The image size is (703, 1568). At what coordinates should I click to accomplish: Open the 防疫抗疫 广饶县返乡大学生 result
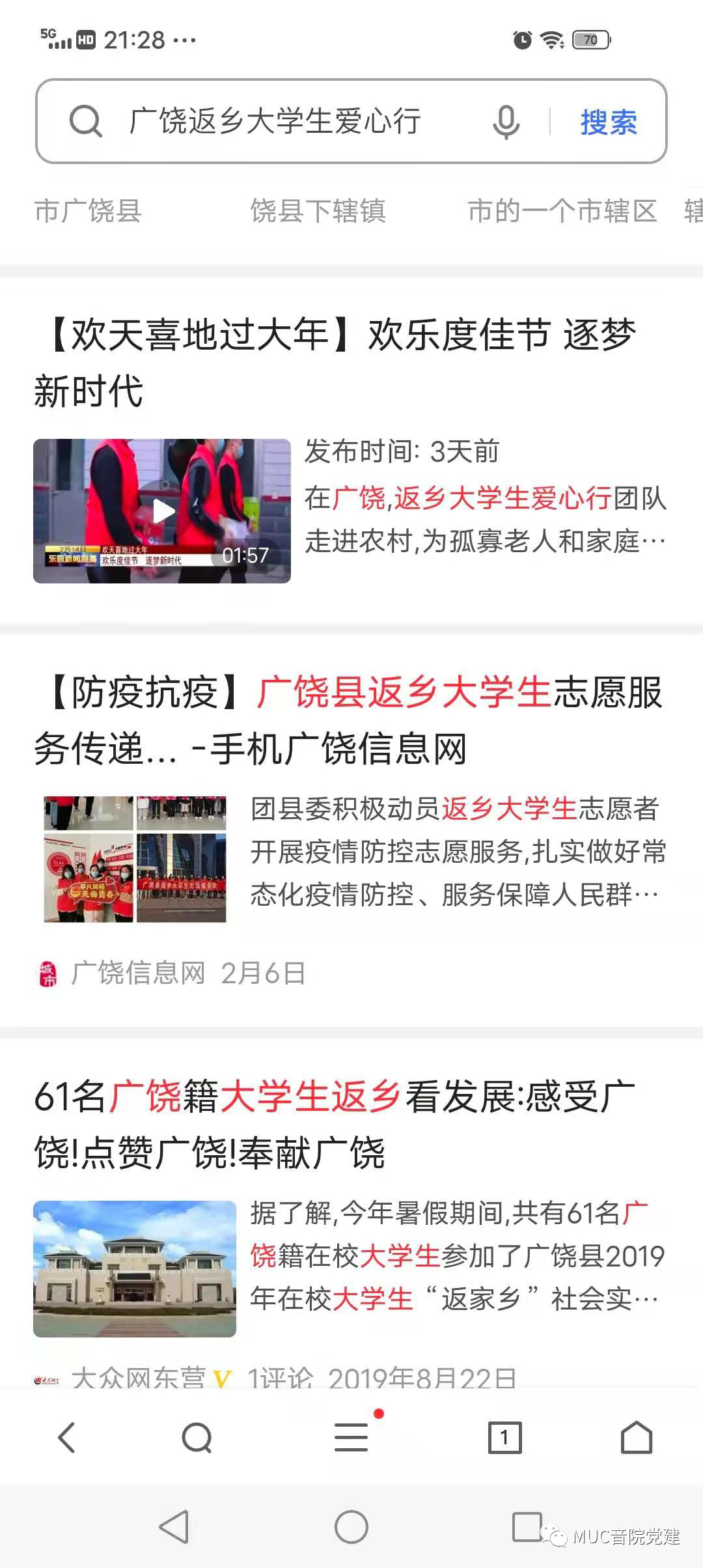[348, 720]
